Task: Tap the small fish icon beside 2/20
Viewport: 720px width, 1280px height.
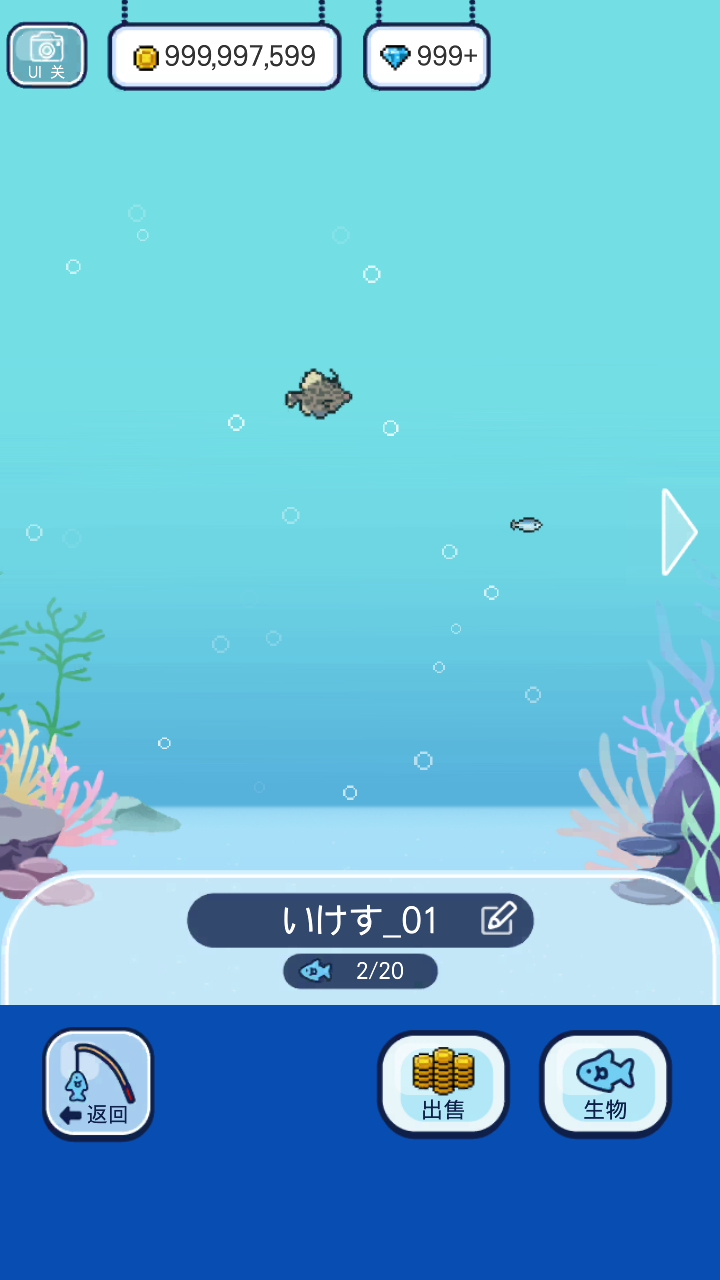Action: click(x=315, y=971)
